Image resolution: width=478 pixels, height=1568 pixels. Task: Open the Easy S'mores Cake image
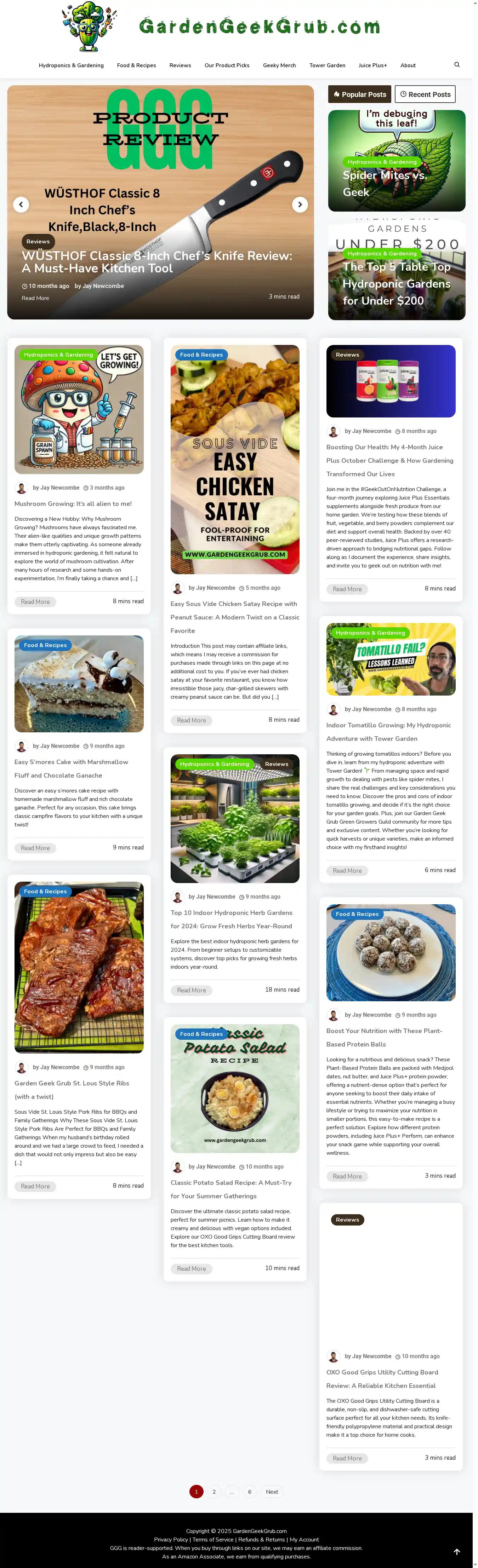click(x=79, y=684)
